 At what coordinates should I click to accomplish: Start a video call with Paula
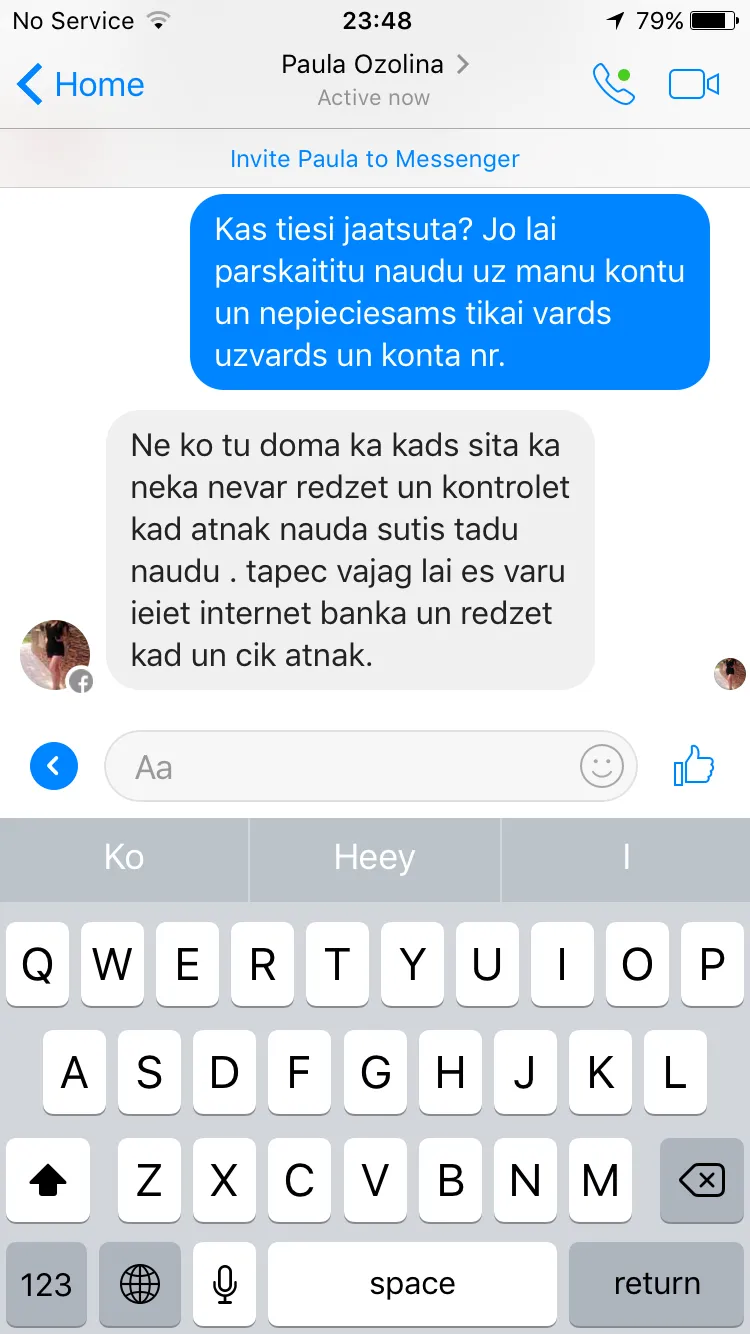coord(694,85)
